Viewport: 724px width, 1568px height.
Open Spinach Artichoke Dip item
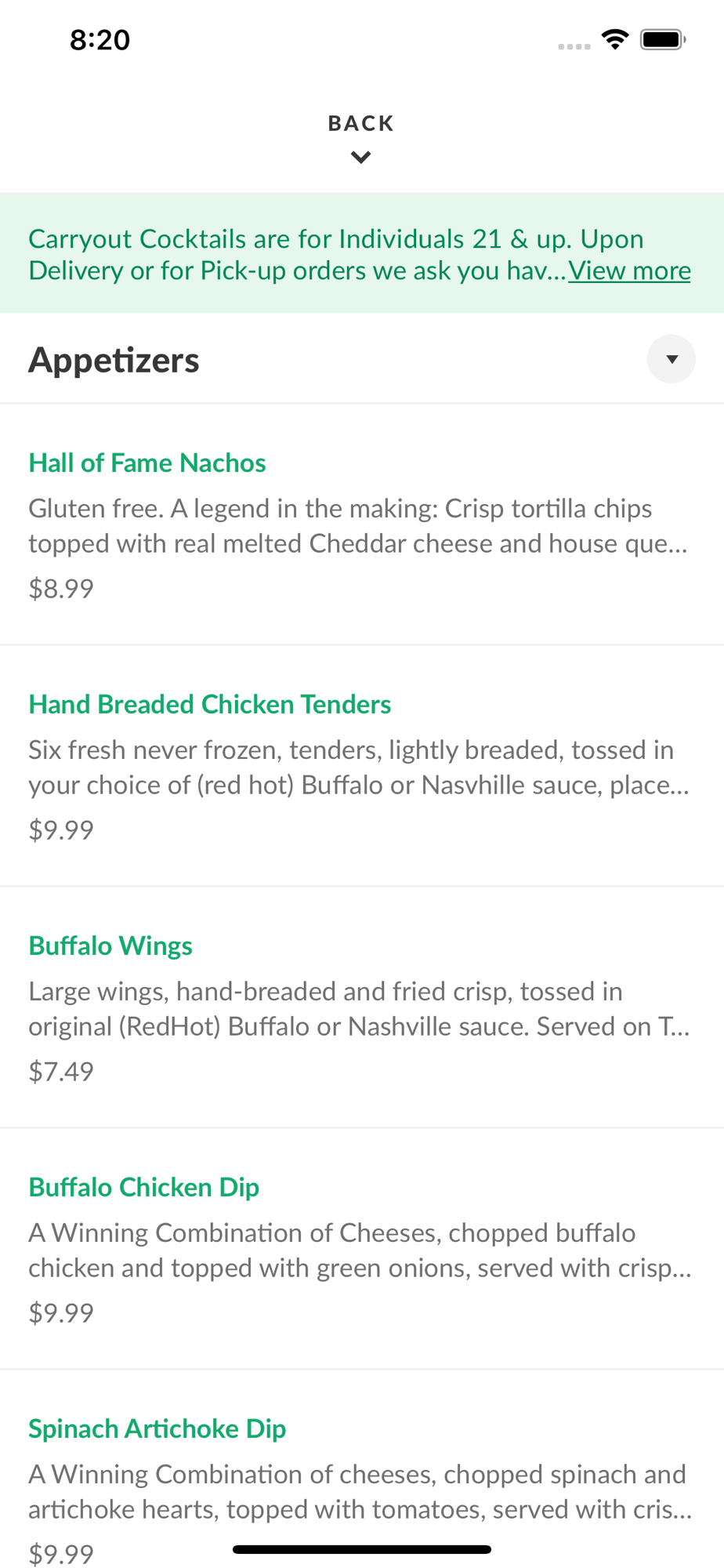click(x=157, y=1428)
